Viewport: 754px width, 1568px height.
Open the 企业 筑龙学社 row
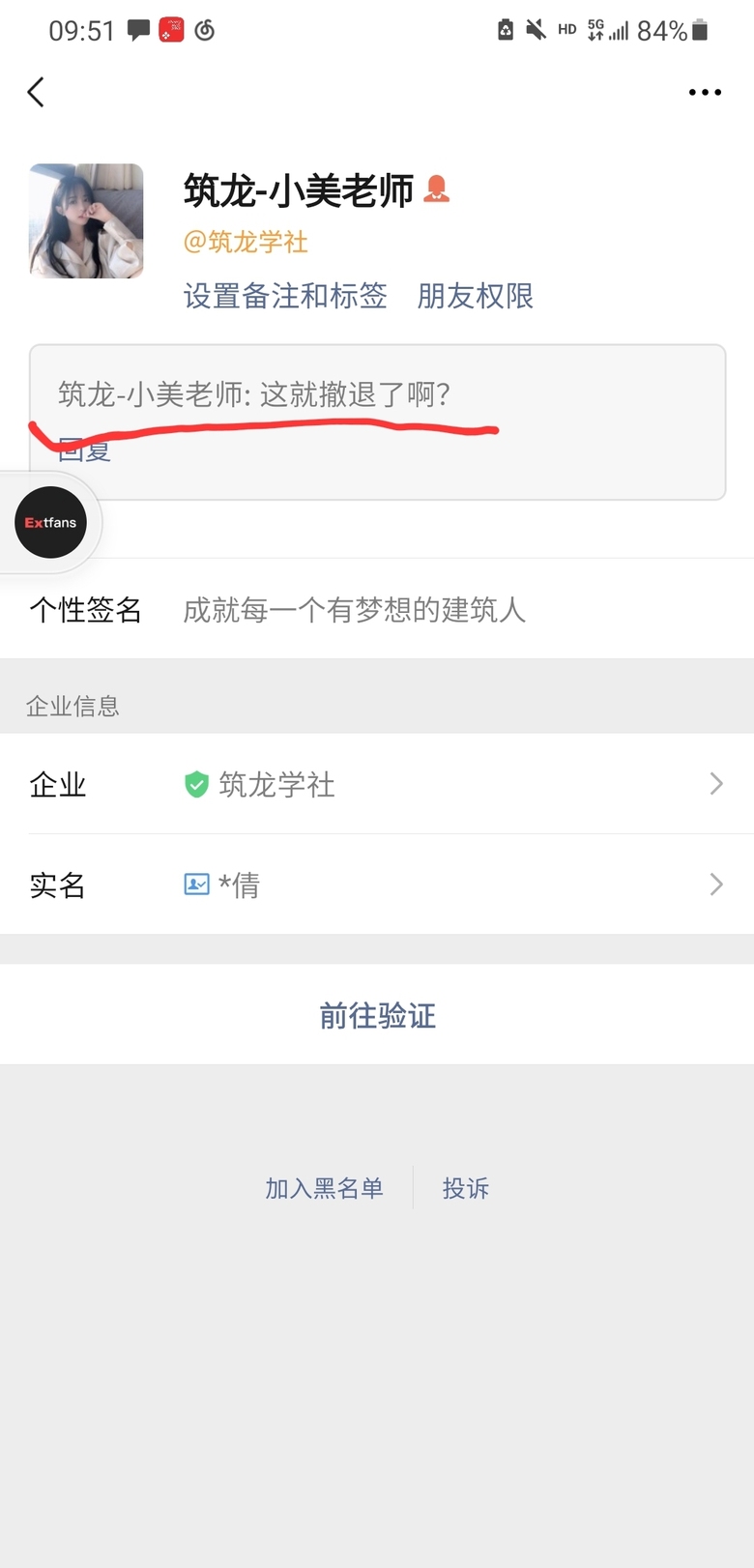coord(377,784)
